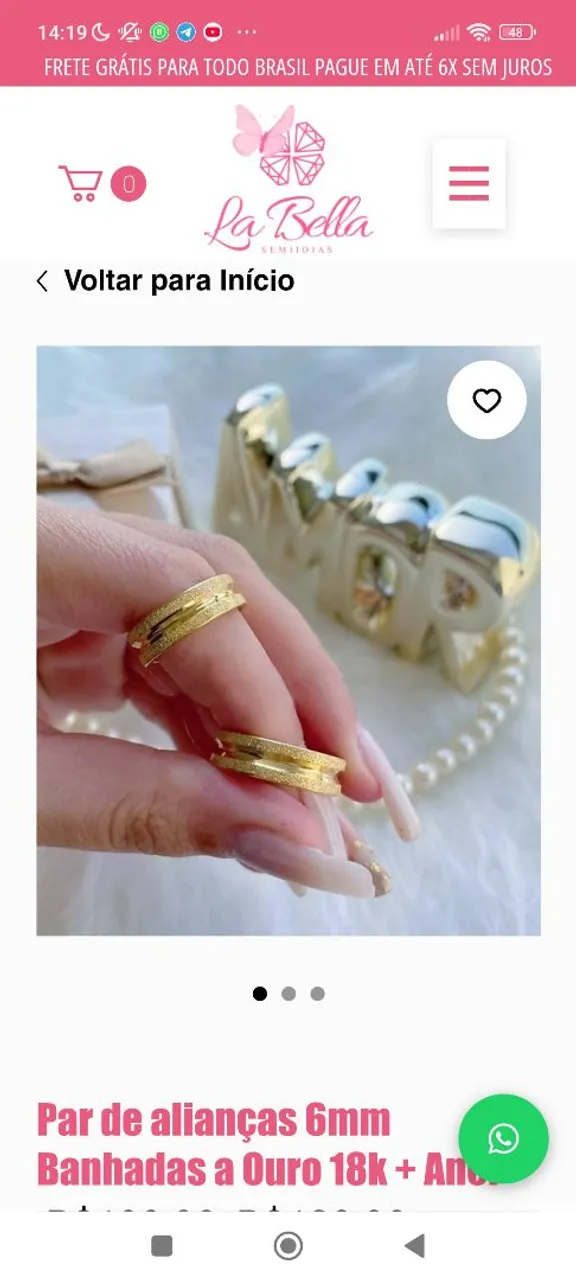Go to the system home screen
The image size is (576, 1280).
coord(288,1245)
